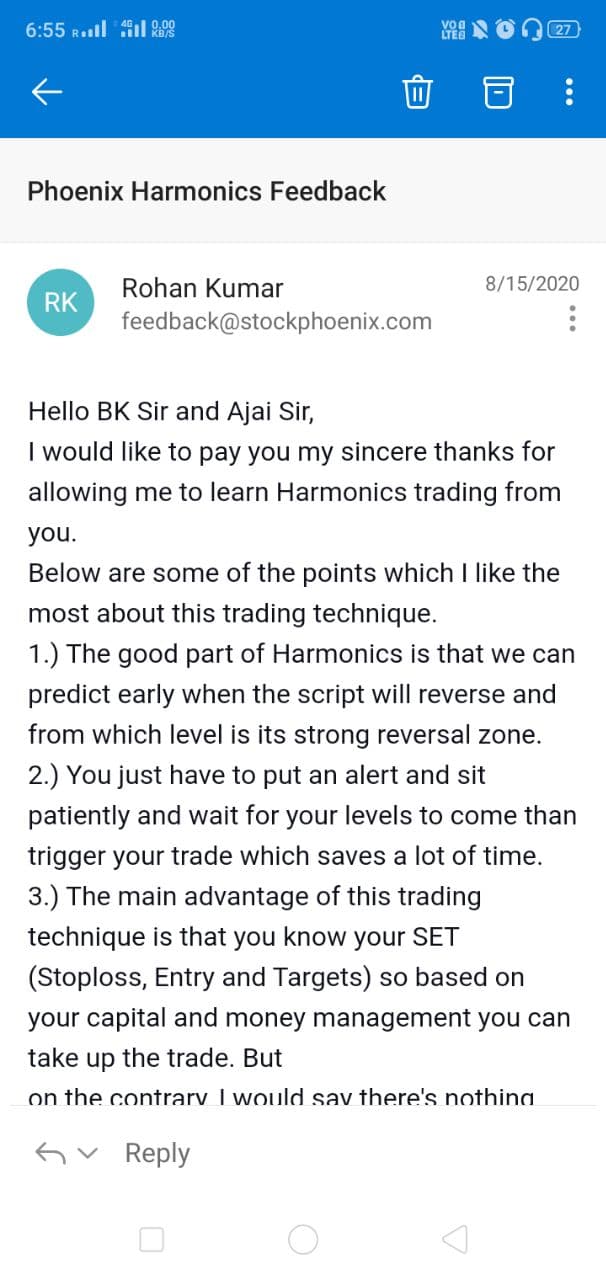The height and width of the screenshot is (1280, 606).
Task: Open message options beside the date
Action: 572,318
